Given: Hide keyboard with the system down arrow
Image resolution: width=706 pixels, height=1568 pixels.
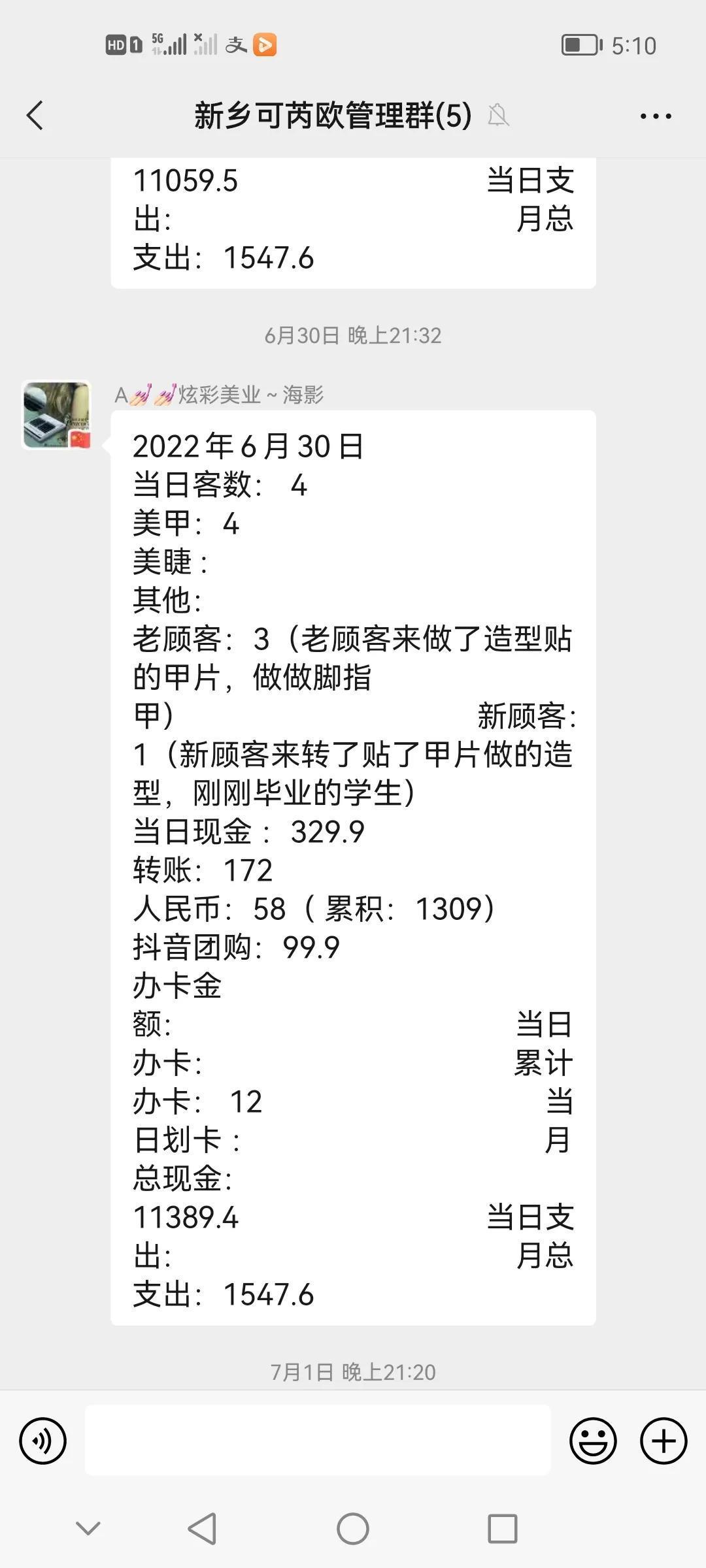Looking at the screenshot, I should [88, 1528].
